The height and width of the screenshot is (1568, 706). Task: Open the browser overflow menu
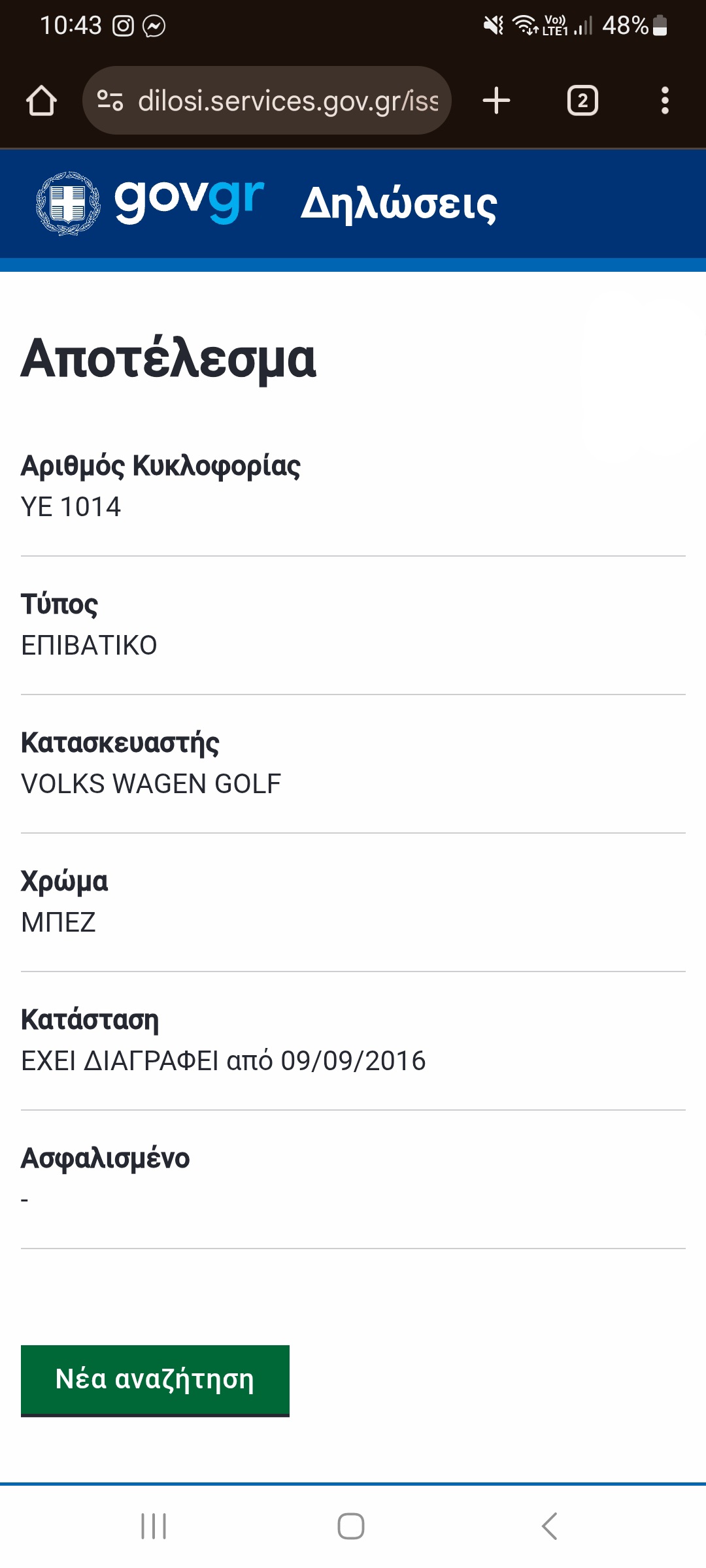click(665, 101)
